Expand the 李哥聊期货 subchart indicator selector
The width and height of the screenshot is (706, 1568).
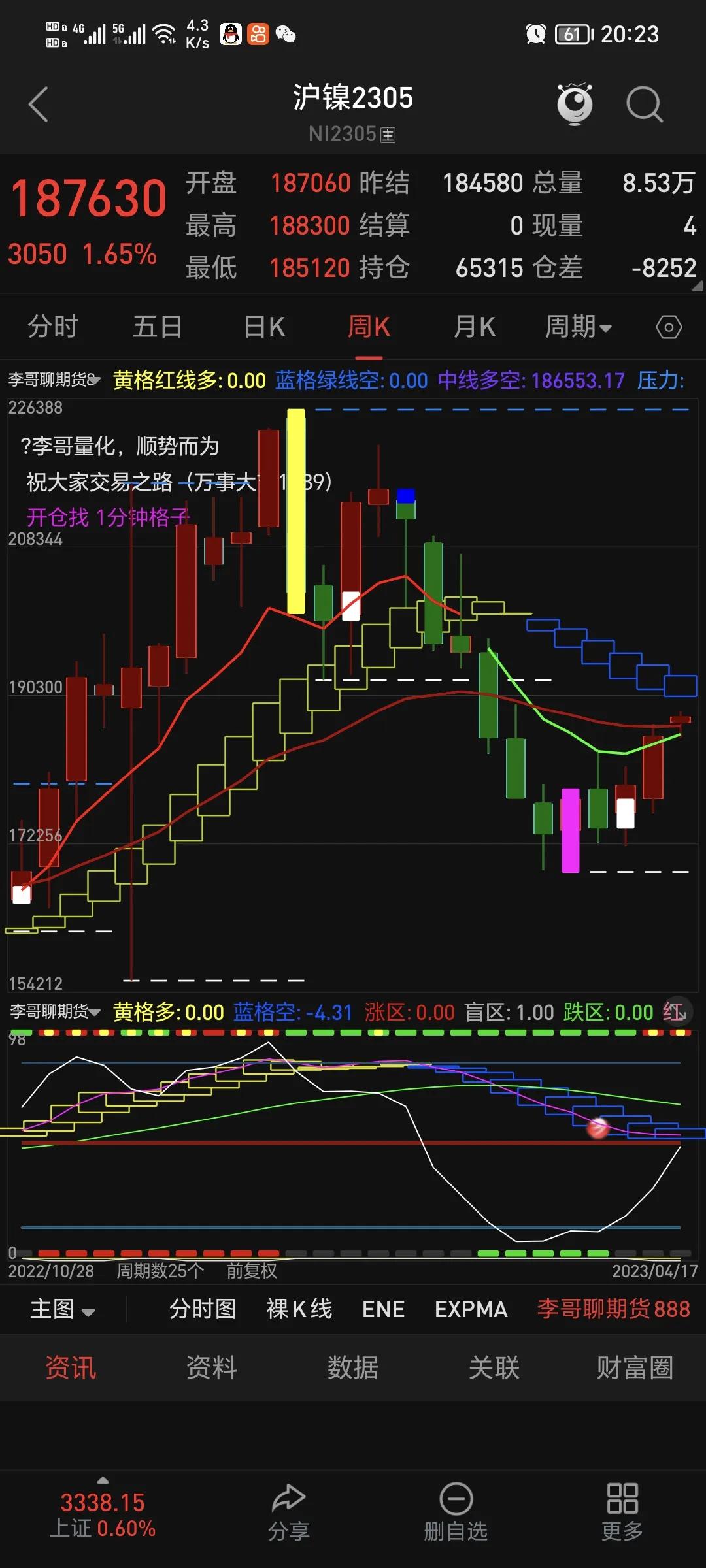[x=52, y=1011]
